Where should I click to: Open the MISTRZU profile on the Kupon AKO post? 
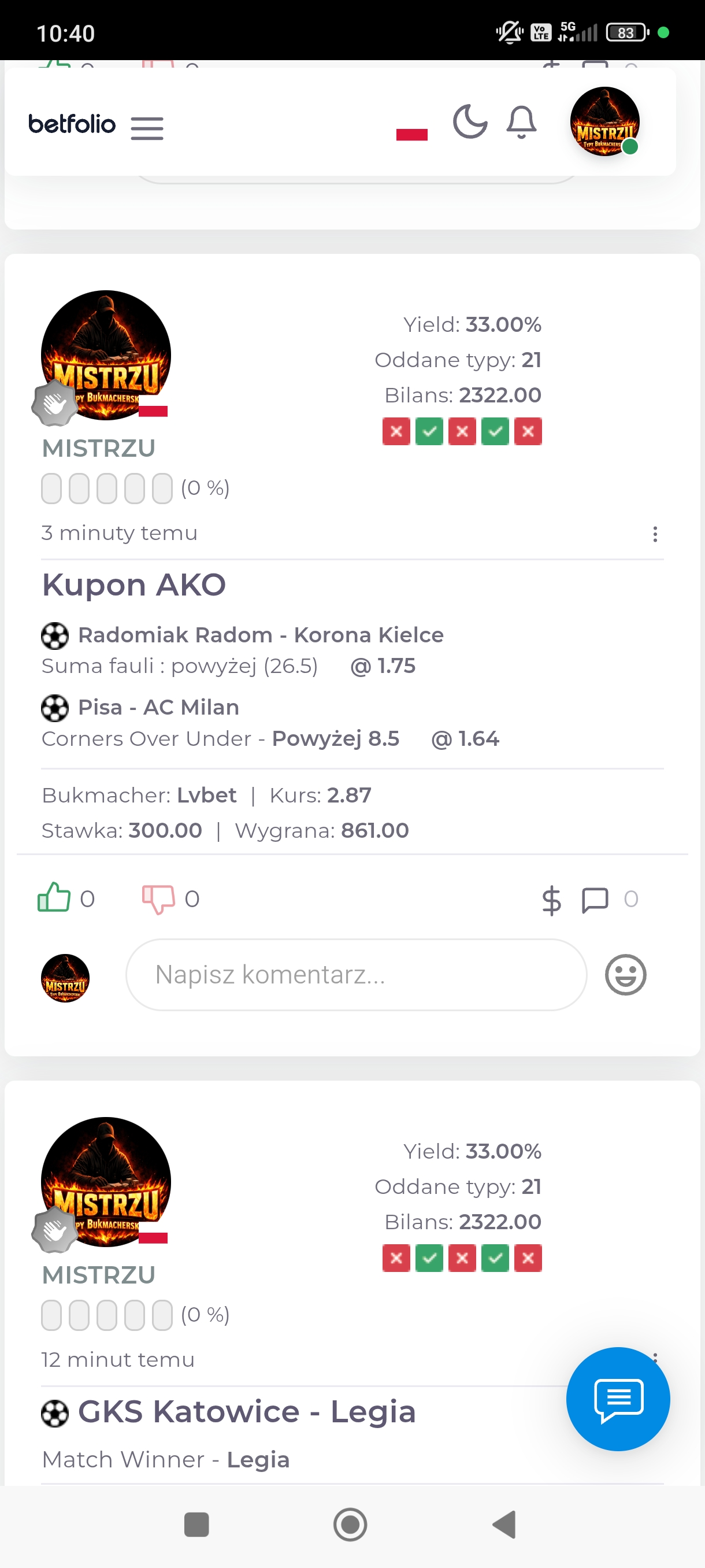(99, 448)
